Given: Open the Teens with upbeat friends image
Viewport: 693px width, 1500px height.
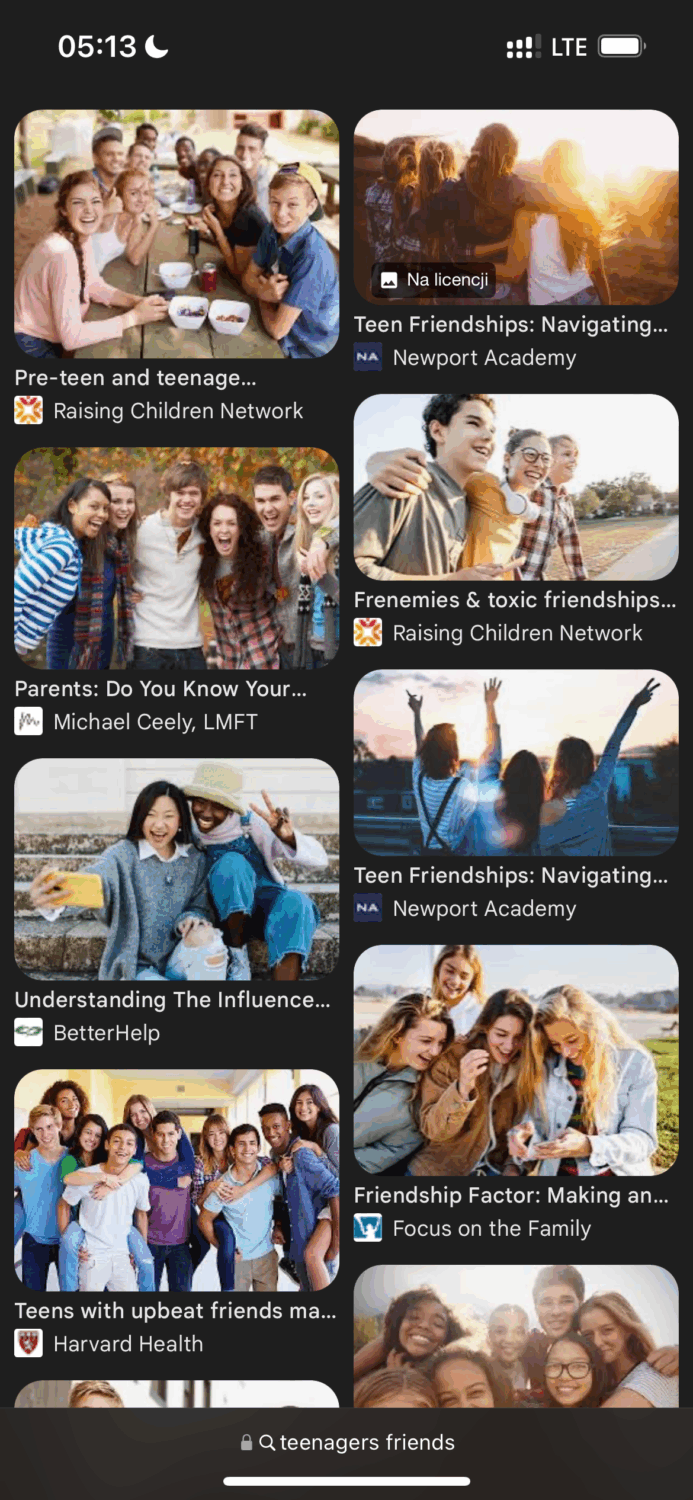Looking at the screenshot, I should pos(176,1180).
